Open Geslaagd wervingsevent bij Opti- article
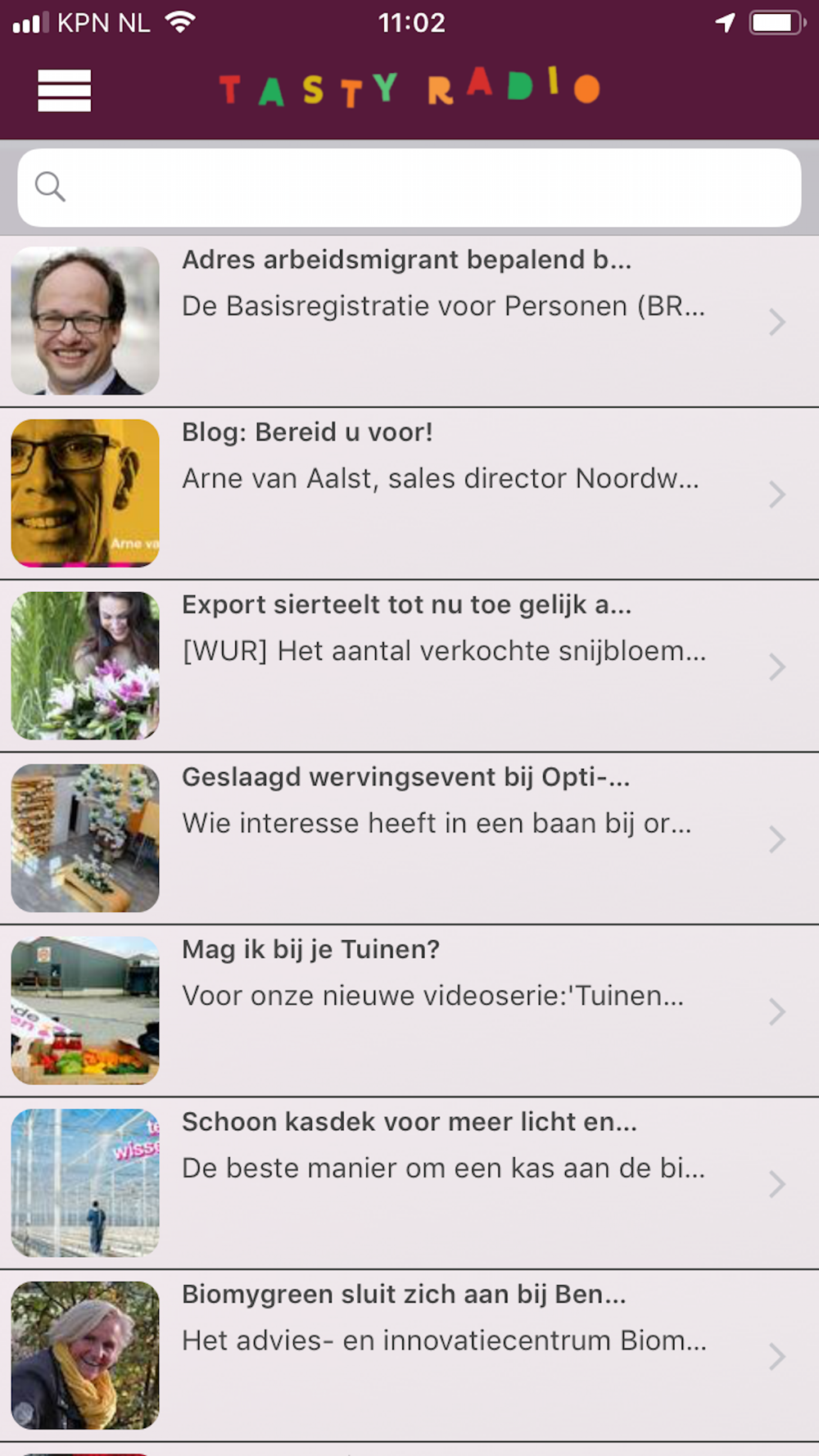Screen dimensions: 819x1456 tap(409, 839)
